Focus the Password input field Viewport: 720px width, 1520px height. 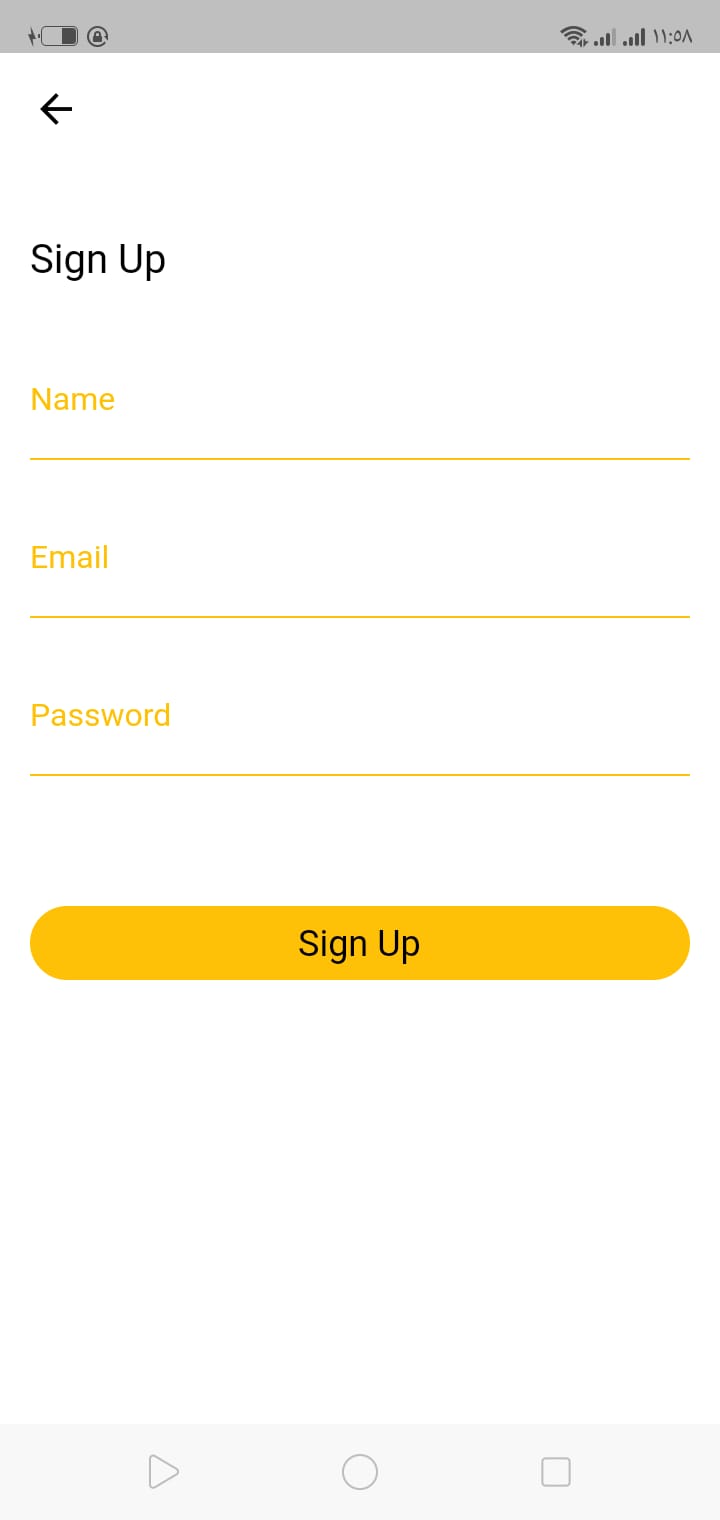coord(360,746)
